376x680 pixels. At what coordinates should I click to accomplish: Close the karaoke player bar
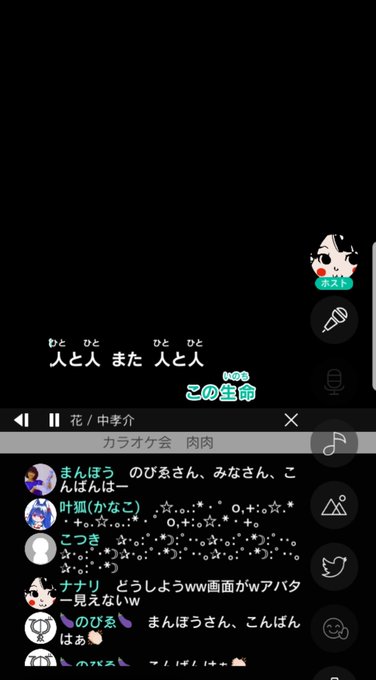291,420
